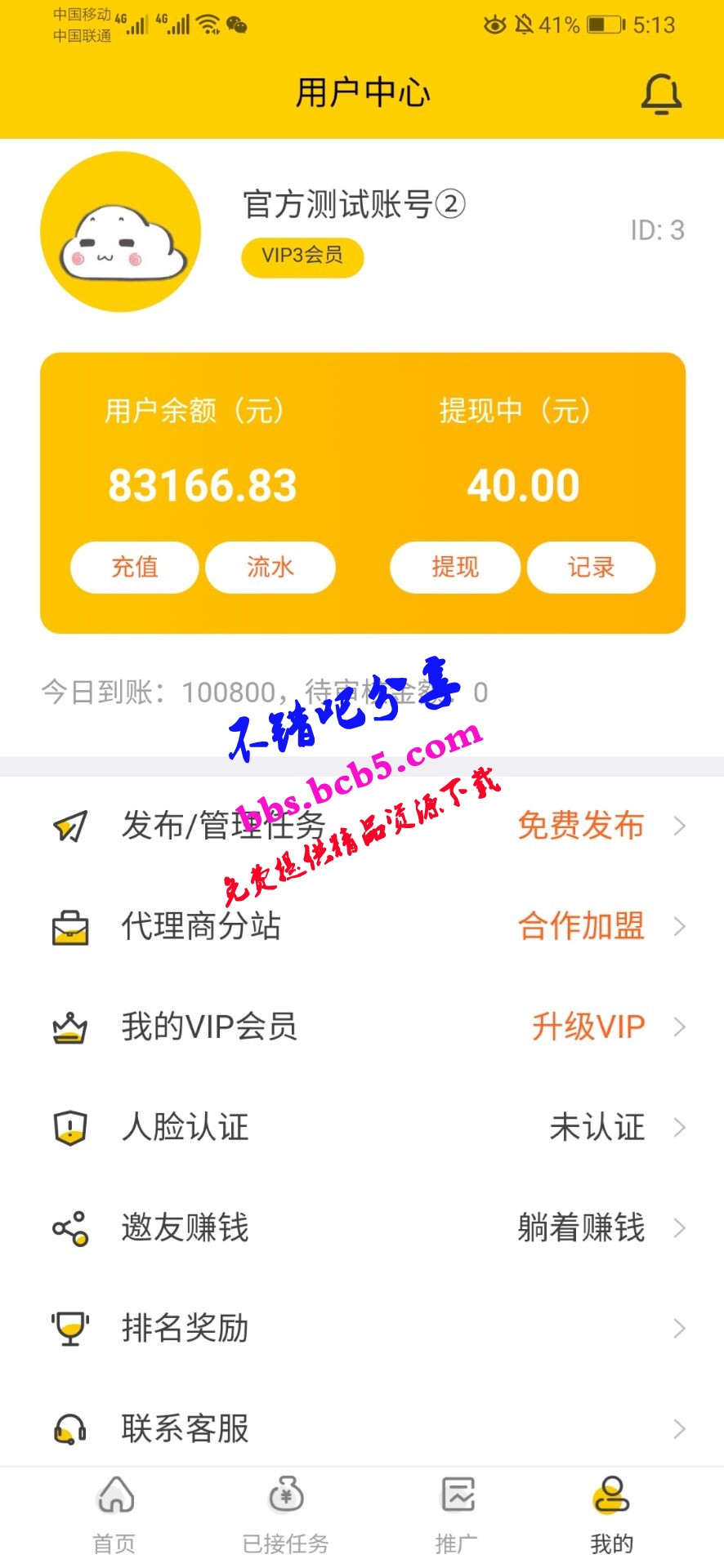
Task: Switch to the 推广 promotion tab
Action: click(x=457, y=1516)
